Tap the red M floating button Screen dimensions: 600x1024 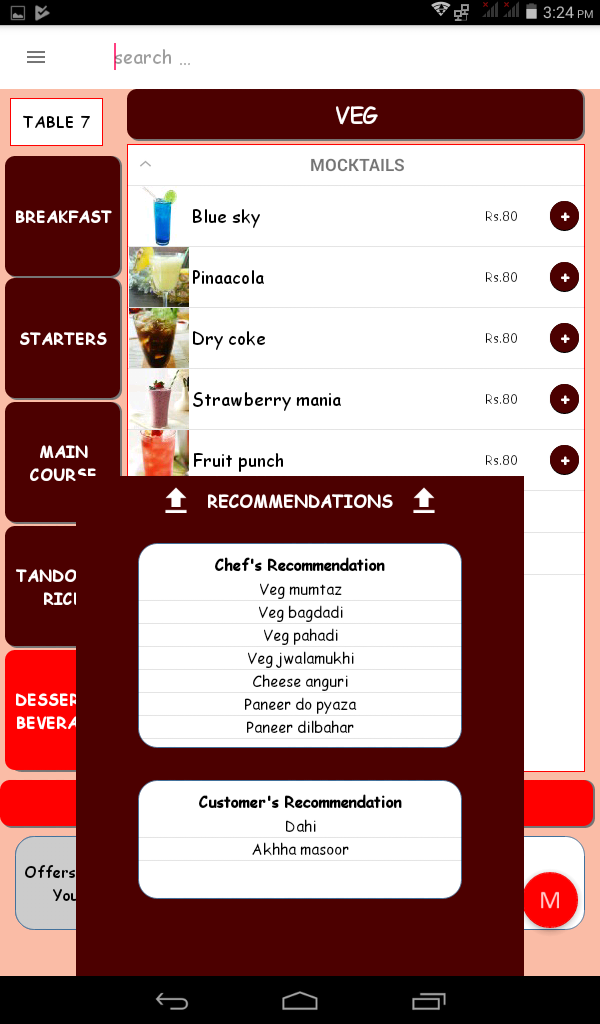coord(550,900)
